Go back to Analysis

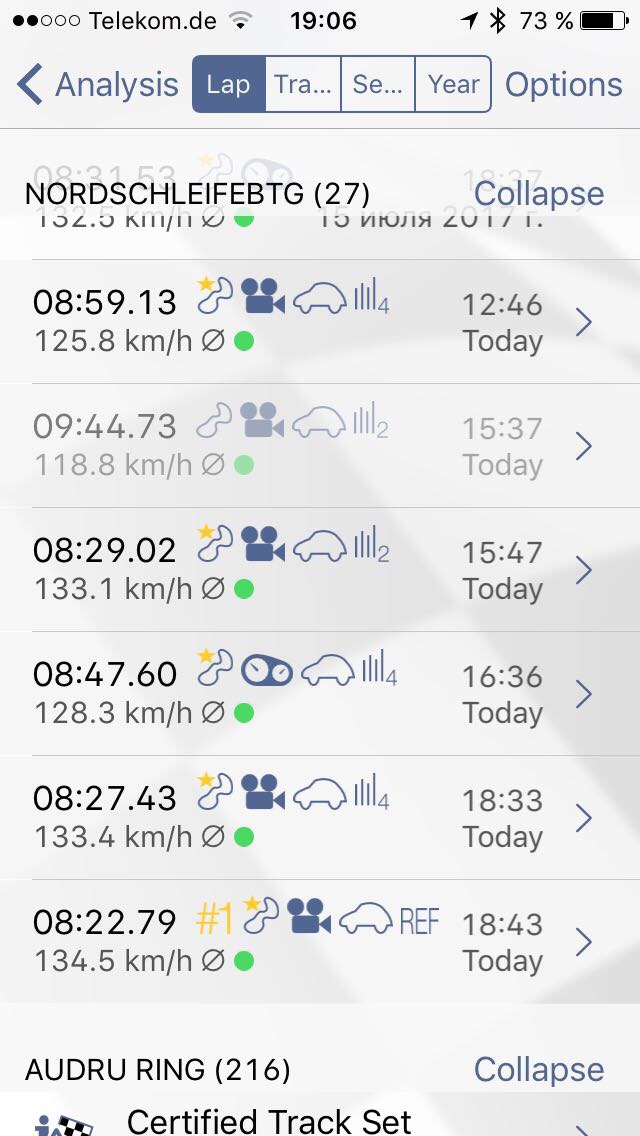pos(97,84)
